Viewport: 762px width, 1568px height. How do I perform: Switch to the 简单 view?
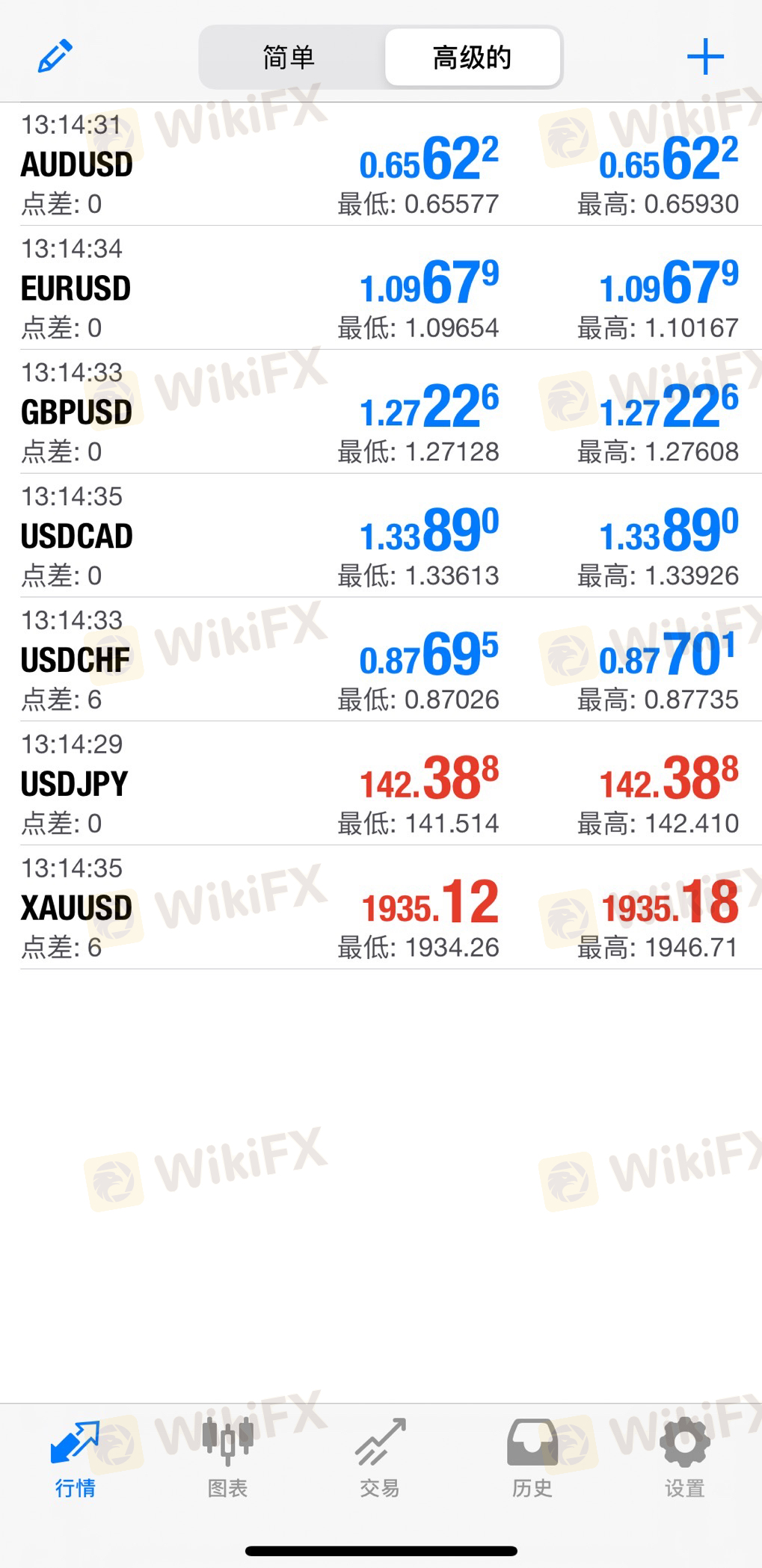(x=289, y=58)
